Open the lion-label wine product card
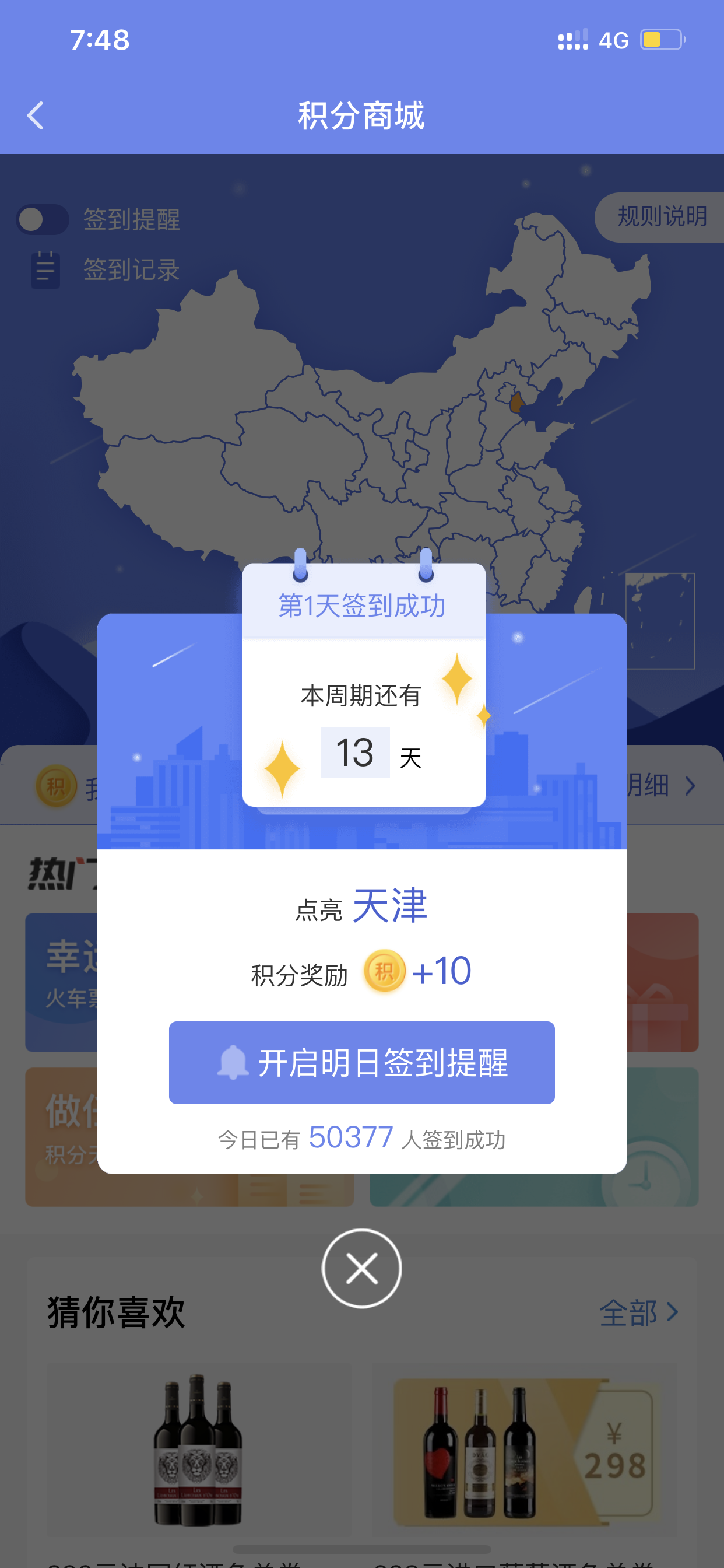The width and height of the screenshot is (724, 1568). pyautogui.click(x=199, y=1461)
